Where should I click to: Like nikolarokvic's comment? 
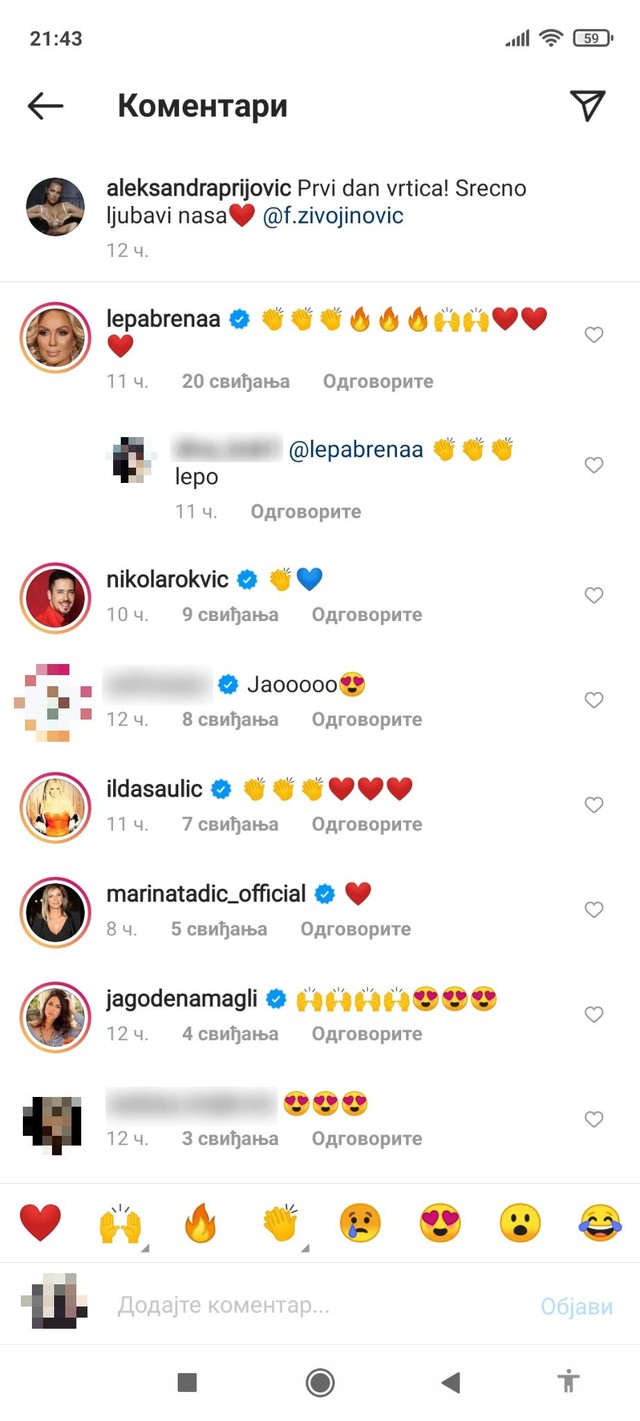(x=594, y=596)
